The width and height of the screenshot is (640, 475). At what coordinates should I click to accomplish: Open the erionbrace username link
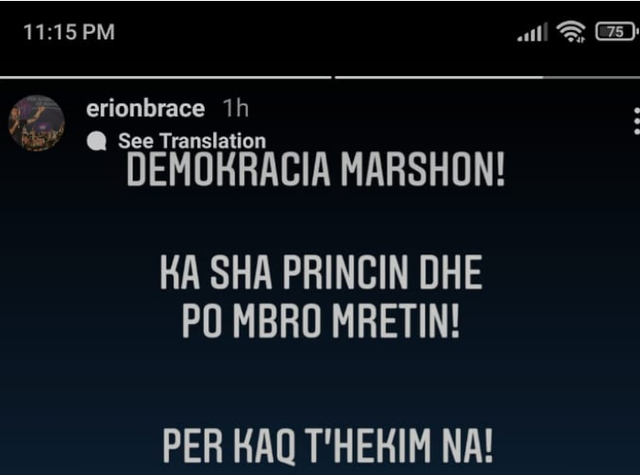(145, 108)
